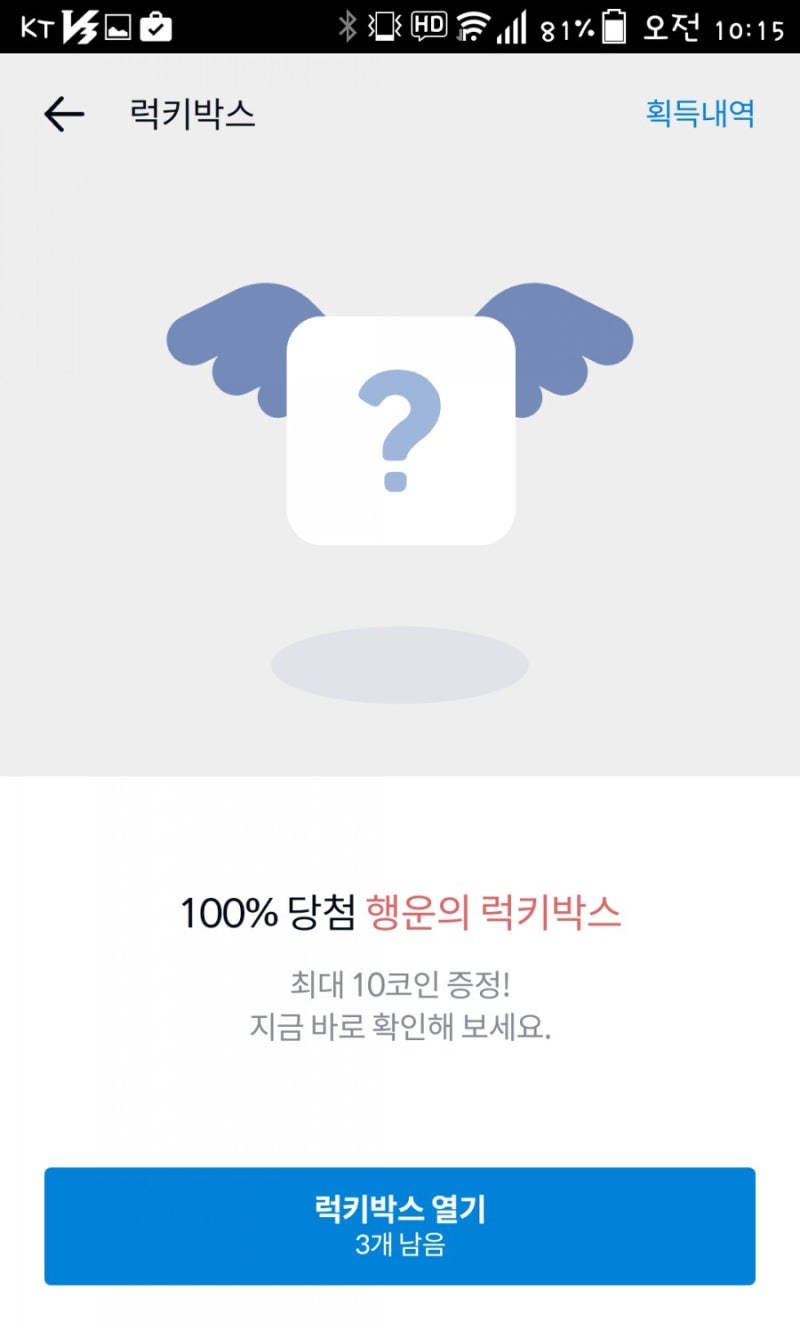The image size is (800, 1329).
Task: Tap the 최대 10코인 증정 description text
Action: [400, 985]
